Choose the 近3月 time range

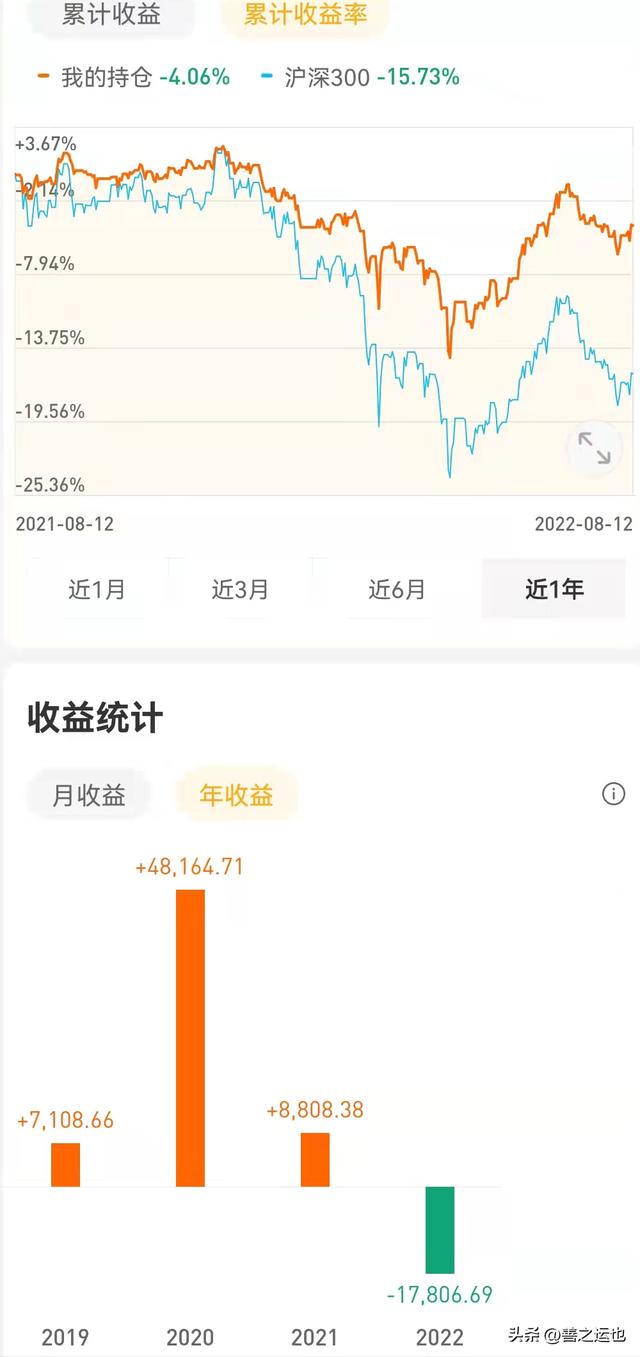(240, 589)
